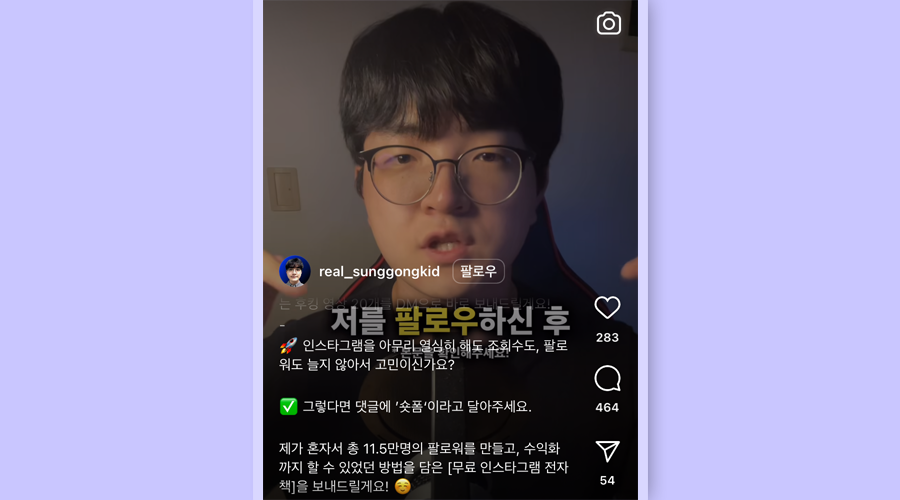Image resolution: width=900 pixels, height=500 pixels.
Task: Share this reel via paper plane
Action: pos(607,451)
